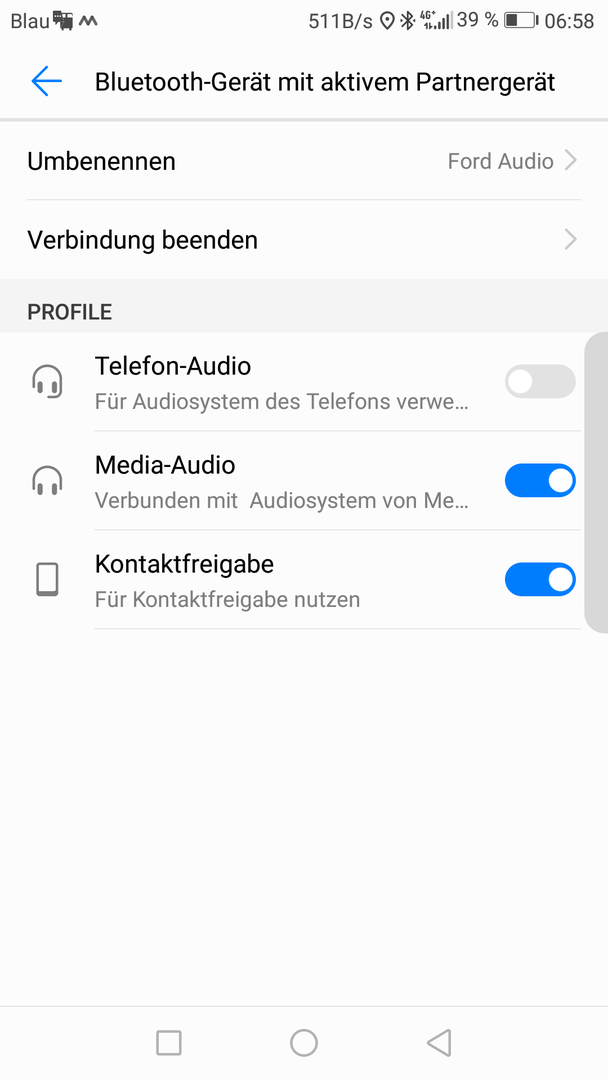Viewport: 608px width, 1080px height.
Task: Enable the Telefon-Audio switch
Action: tap(540, 381)
